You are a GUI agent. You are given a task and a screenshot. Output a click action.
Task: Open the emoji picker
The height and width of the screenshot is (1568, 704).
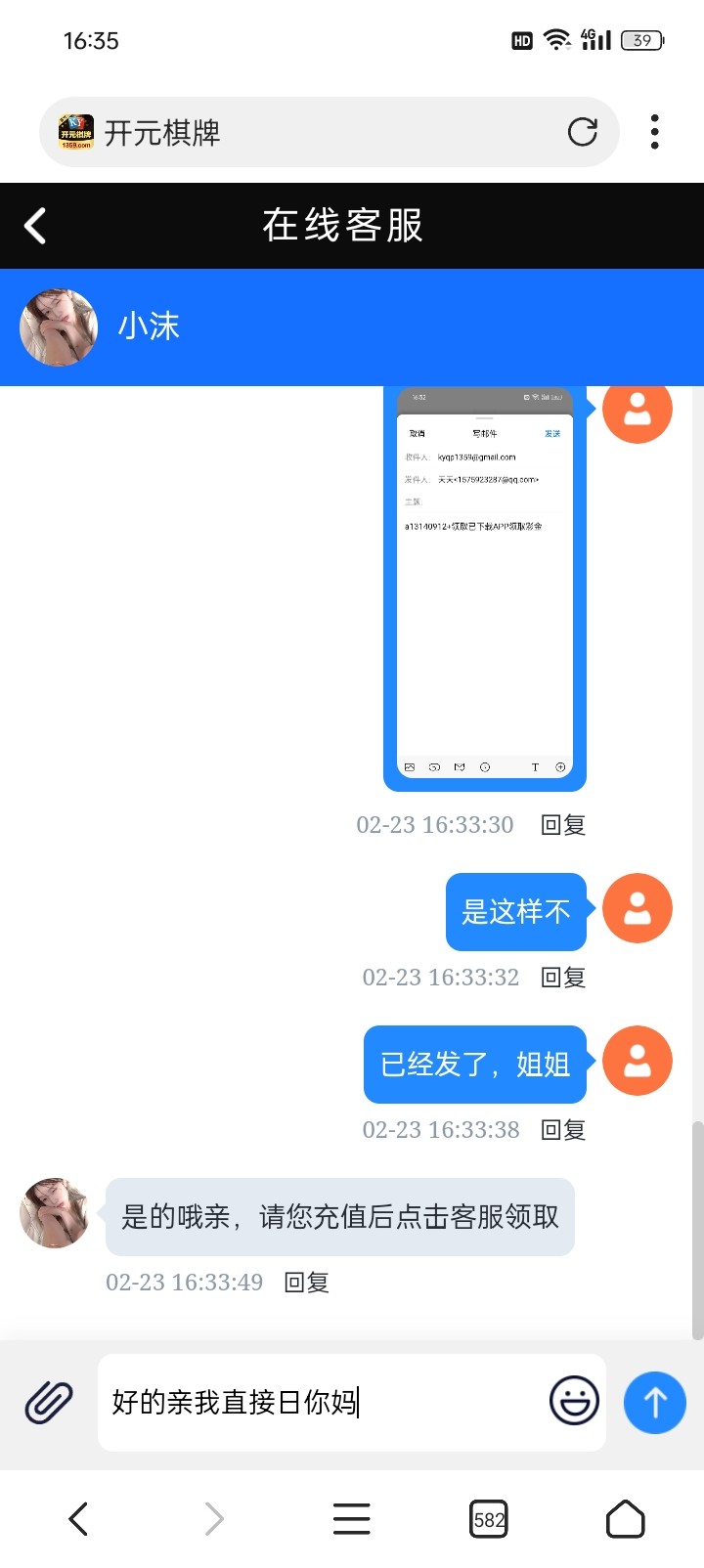coord(574,1402)
